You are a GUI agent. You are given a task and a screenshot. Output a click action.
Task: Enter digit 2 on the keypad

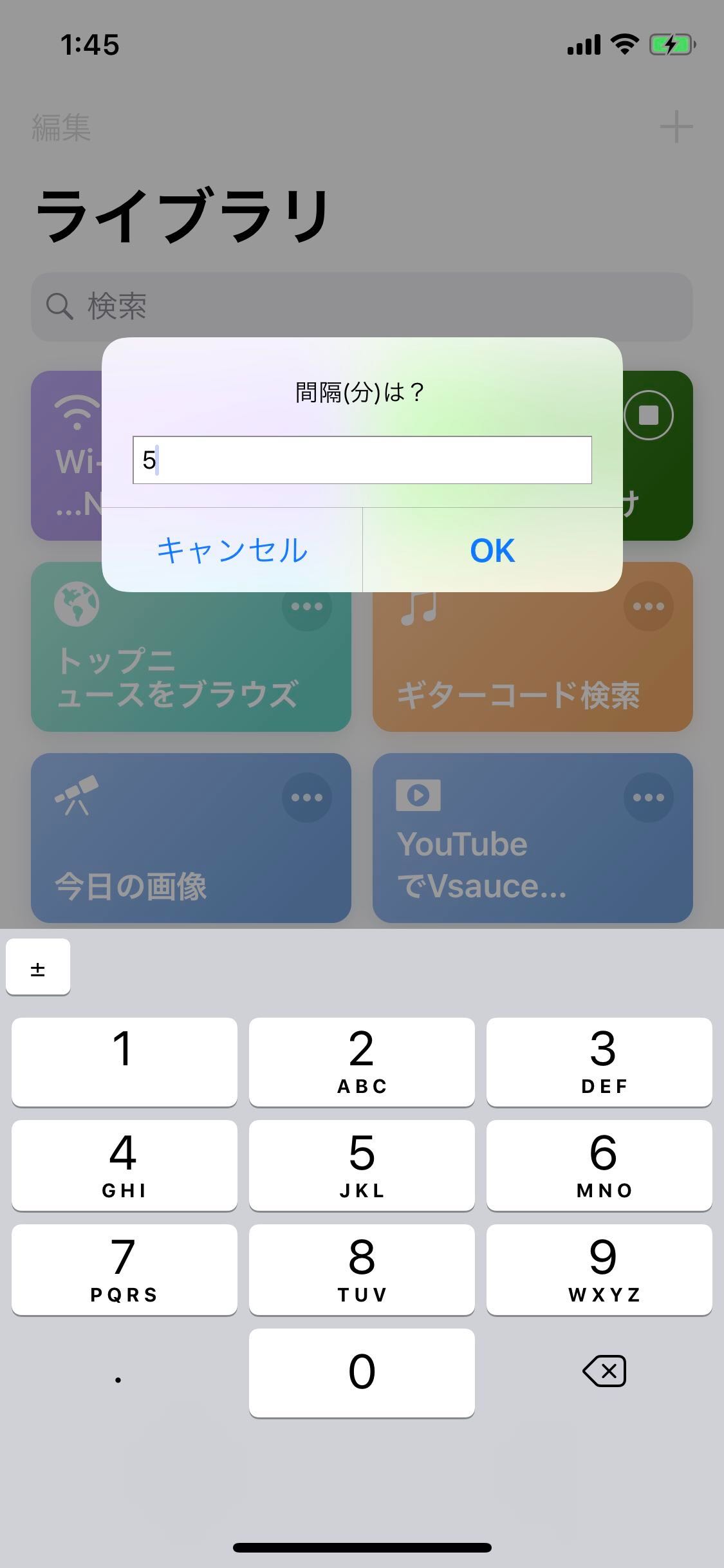362,1062
